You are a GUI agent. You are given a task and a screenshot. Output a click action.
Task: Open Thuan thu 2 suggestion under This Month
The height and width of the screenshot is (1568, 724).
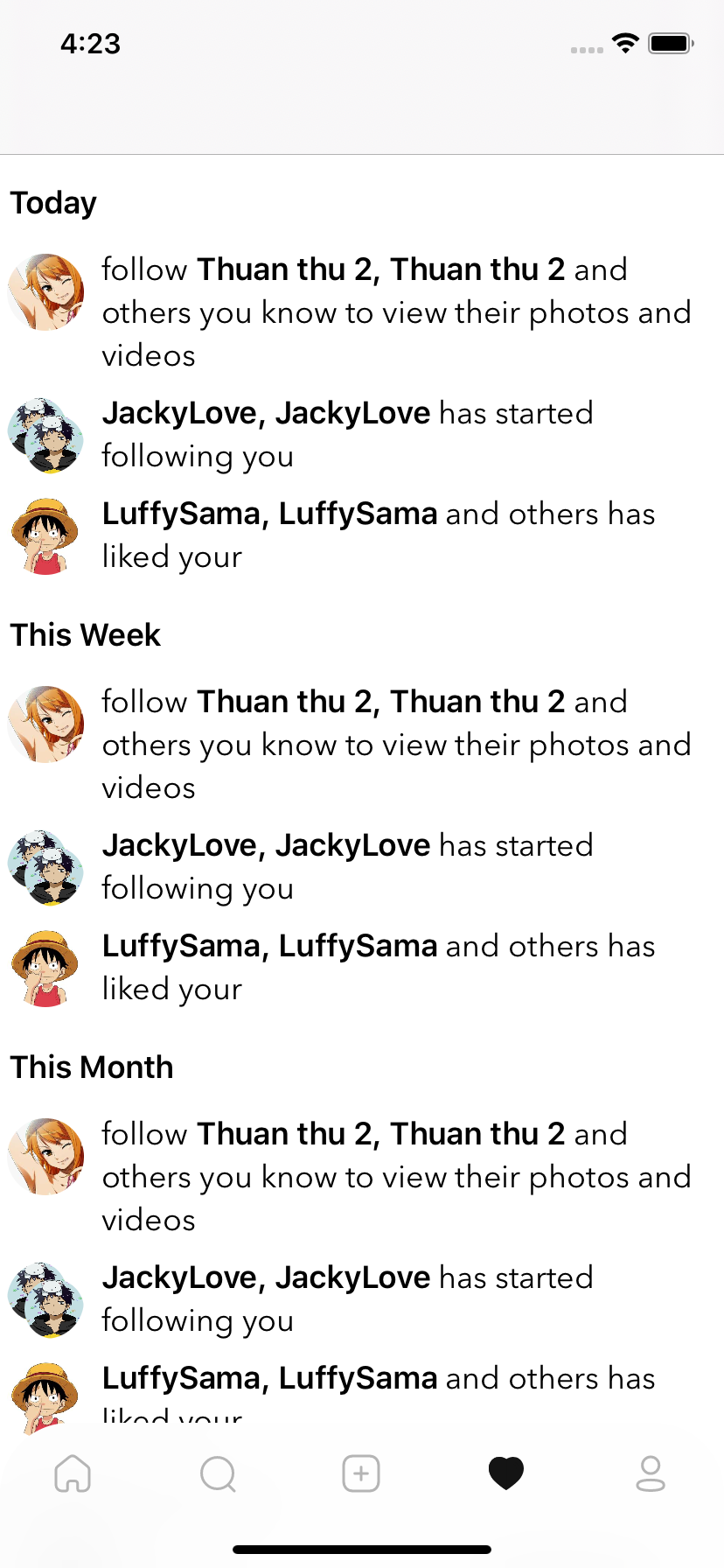point(362,1177)
